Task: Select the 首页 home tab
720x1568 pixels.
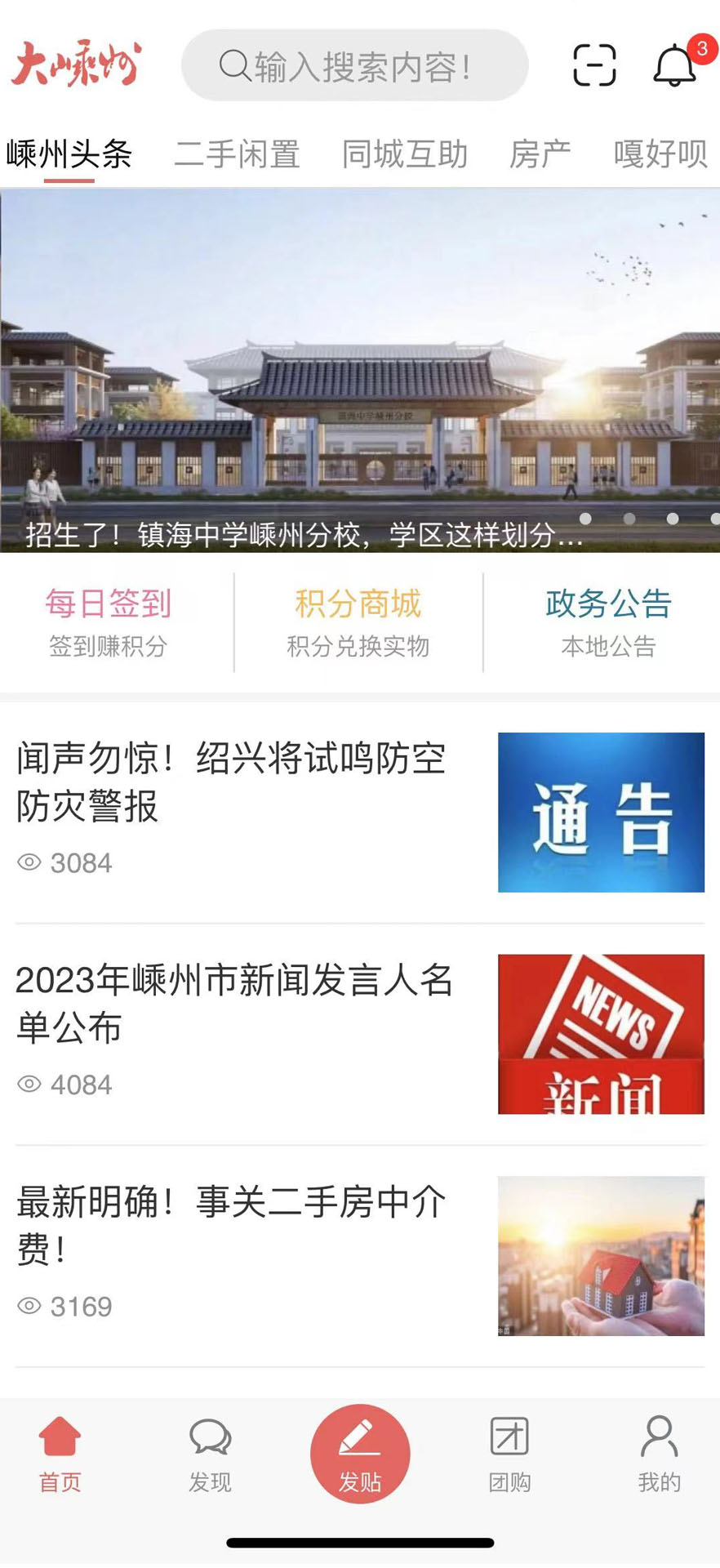Action: [60, 1455]
